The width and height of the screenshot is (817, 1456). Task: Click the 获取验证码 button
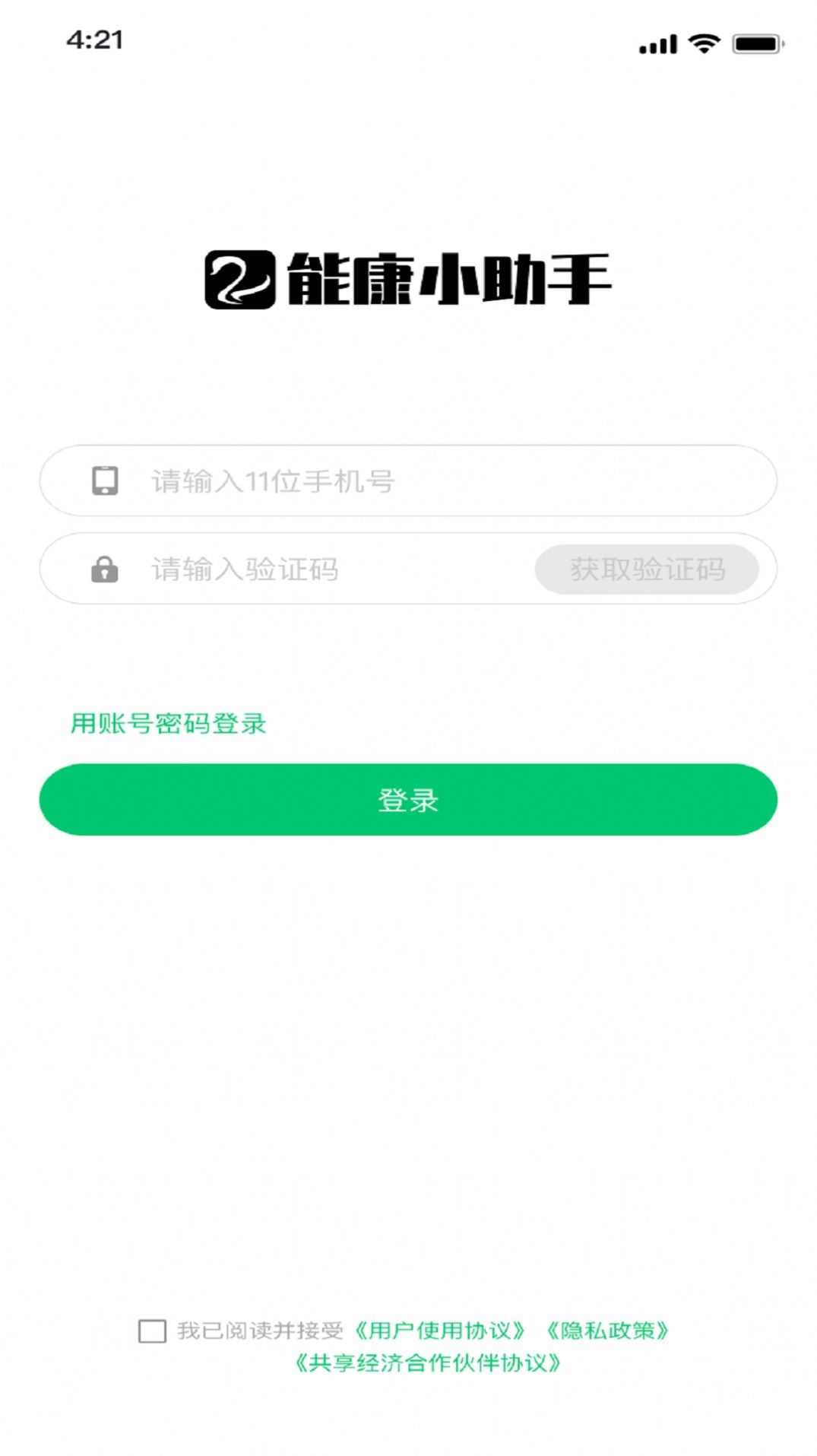click(x=647, y=569)
